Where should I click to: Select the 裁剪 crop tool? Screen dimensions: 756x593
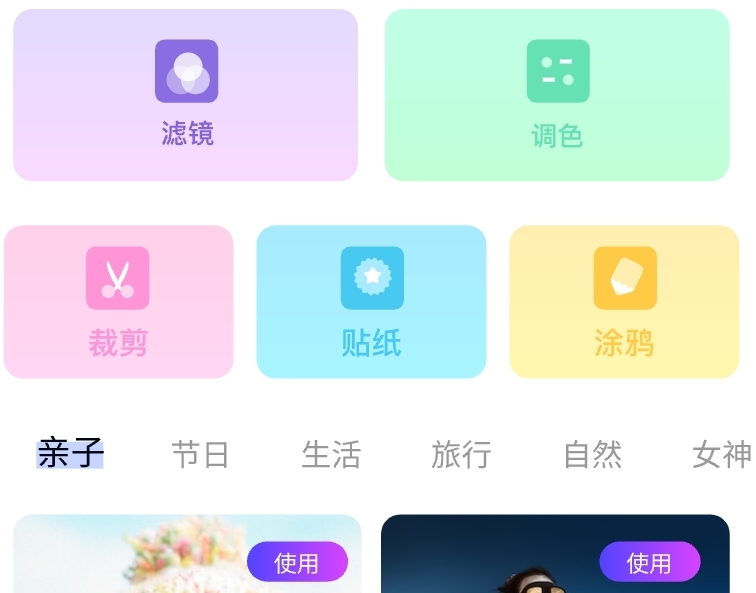pos(118,302)
